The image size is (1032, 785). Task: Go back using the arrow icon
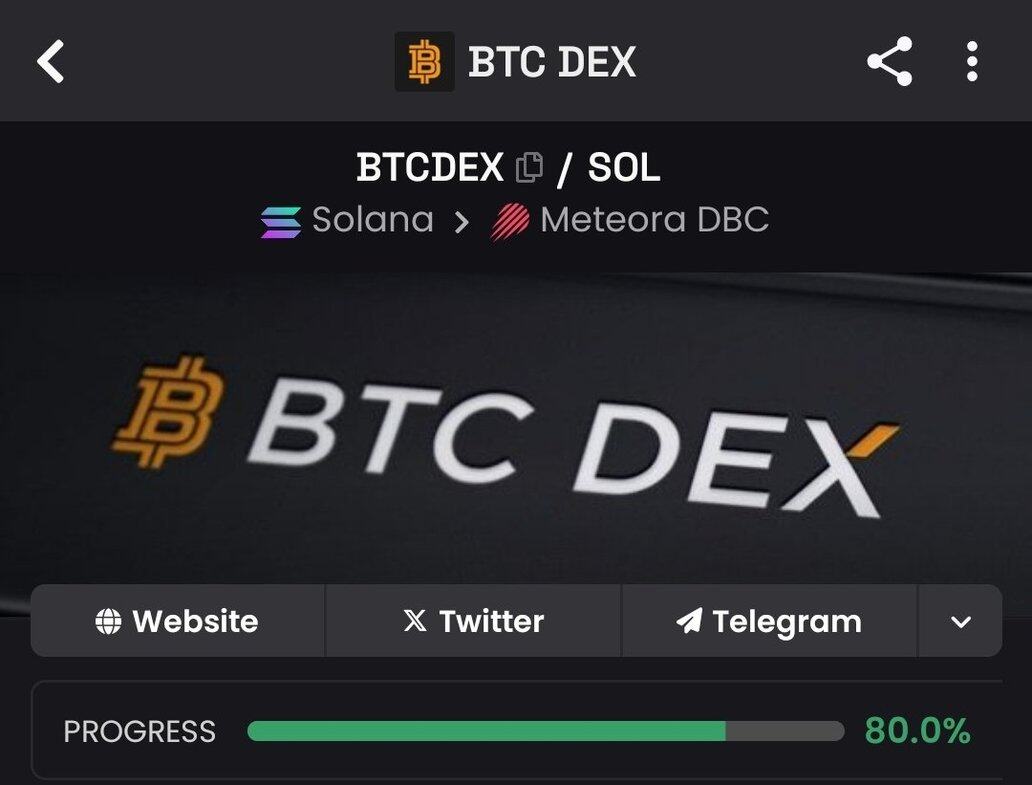51,62
